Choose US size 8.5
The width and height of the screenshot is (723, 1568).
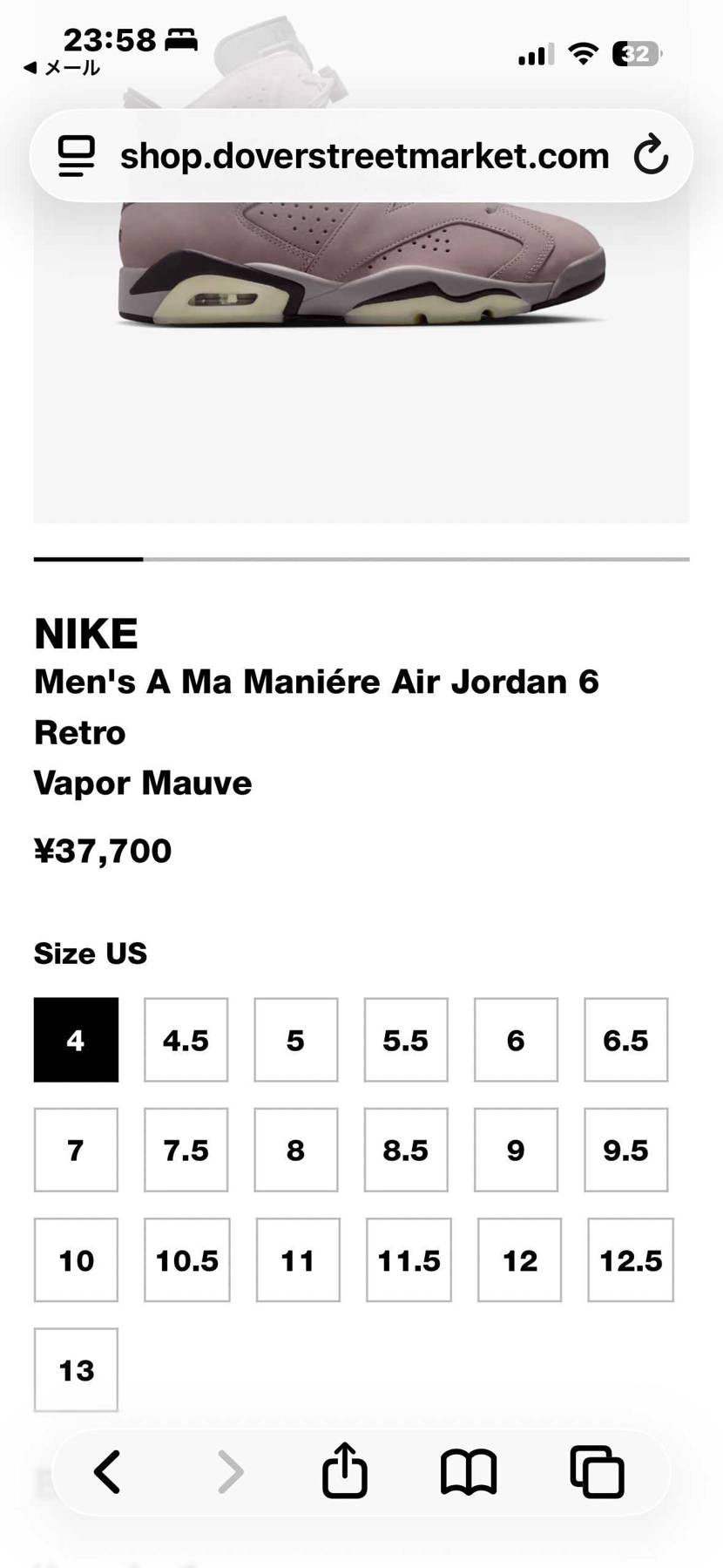tap(406, 1150)
